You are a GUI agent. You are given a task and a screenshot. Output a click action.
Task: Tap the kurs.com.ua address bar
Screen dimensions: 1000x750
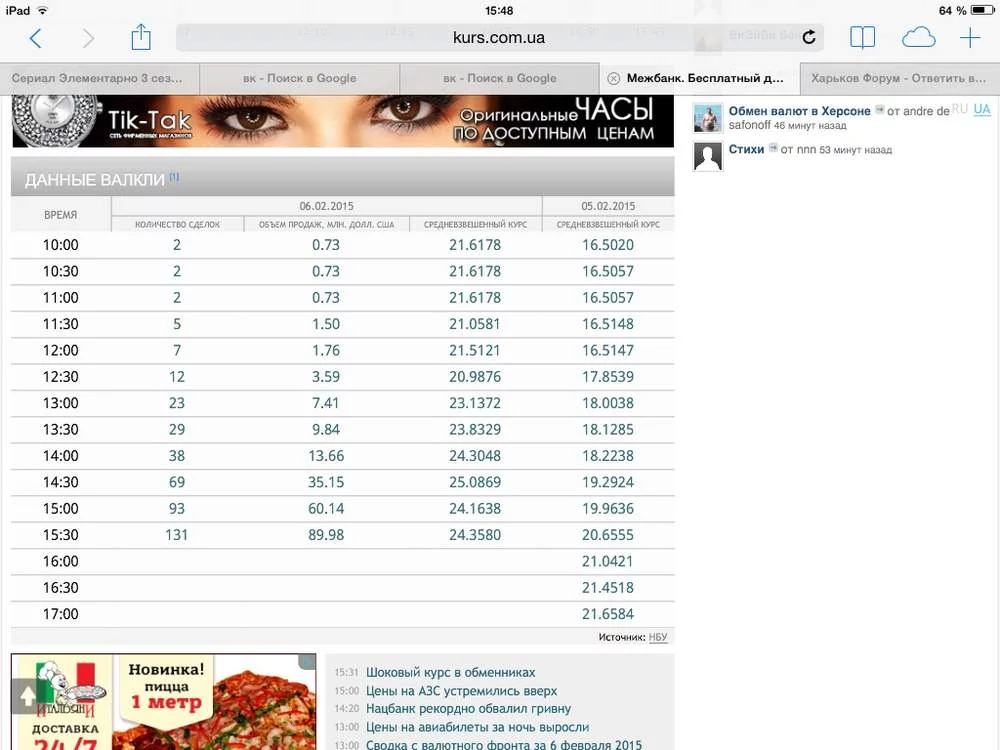[499, 38]
